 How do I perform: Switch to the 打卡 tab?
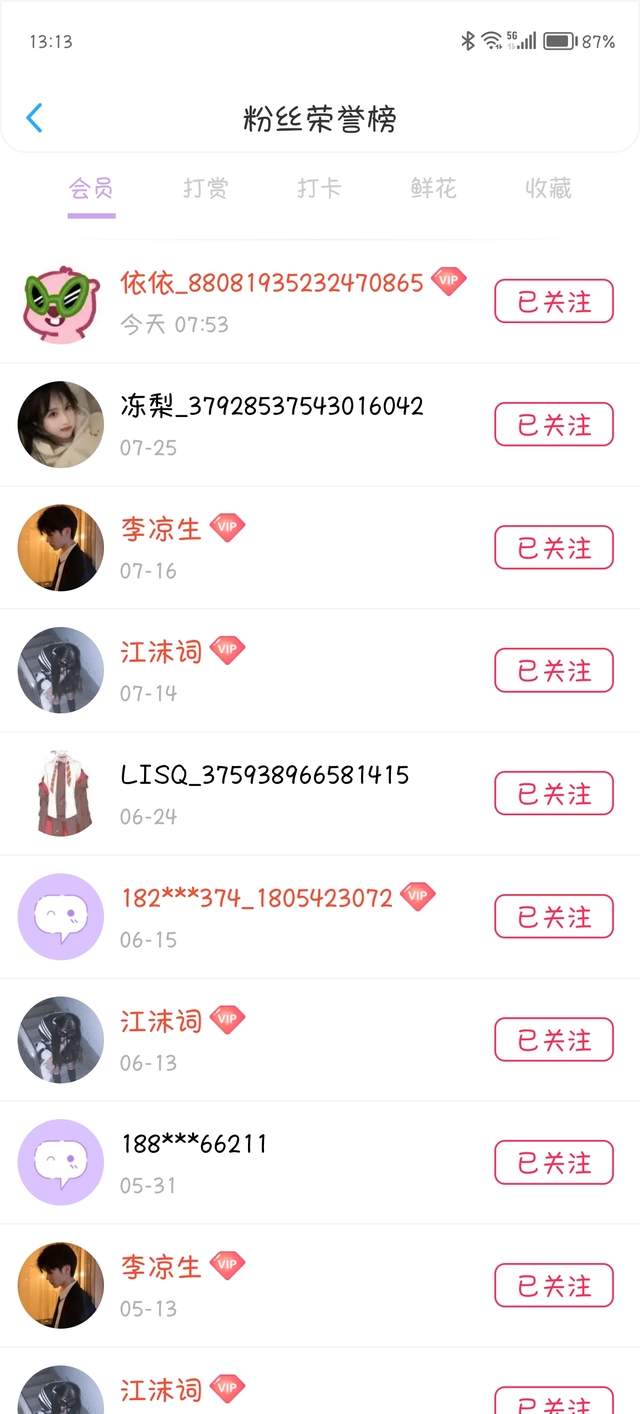tap(319, 188)
